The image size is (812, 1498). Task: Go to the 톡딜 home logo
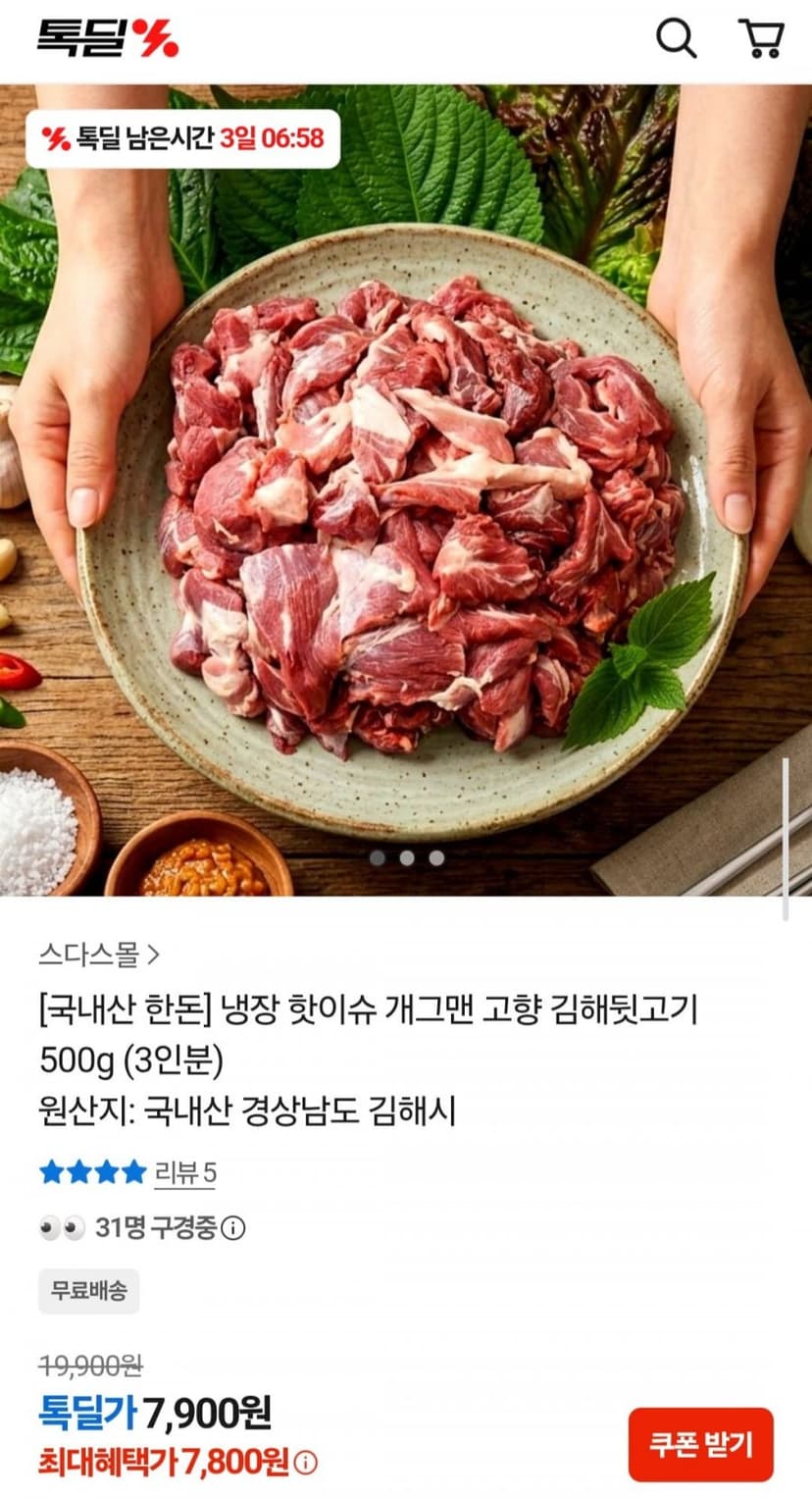[x=108, y=38]
